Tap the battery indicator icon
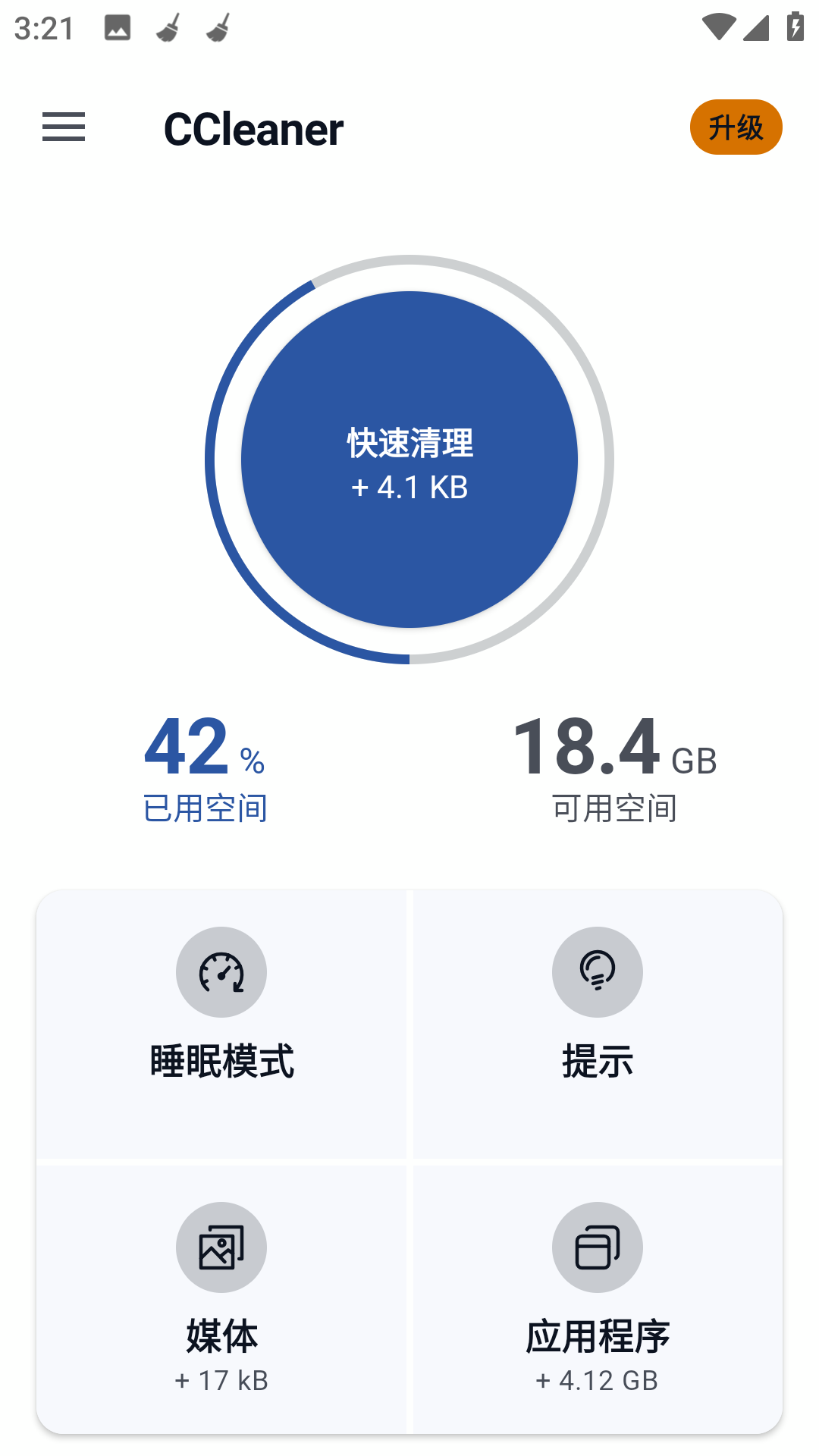This screenshot has width=819, height=1456. point(794,27)
